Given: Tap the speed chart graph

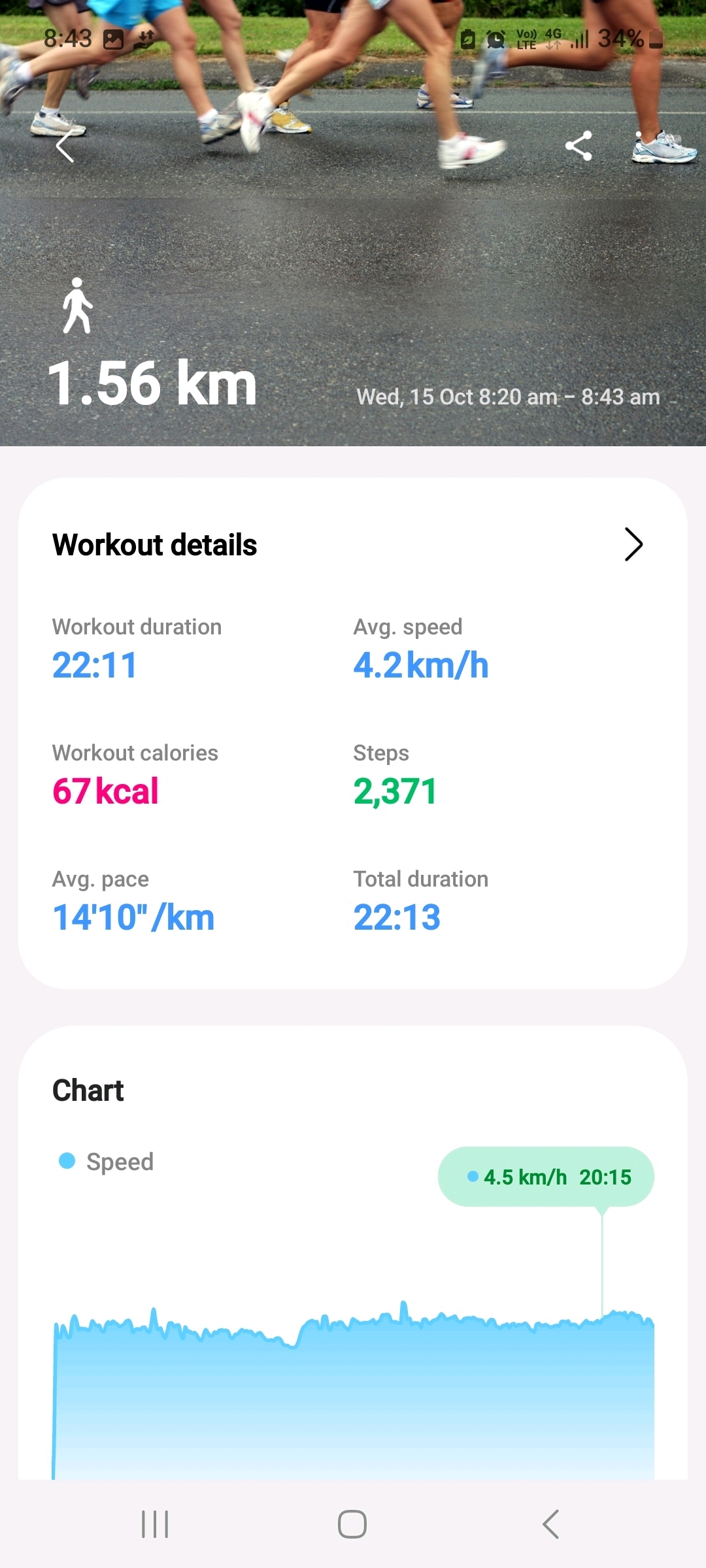Looking at the screenshot, I should (353, 1385).
